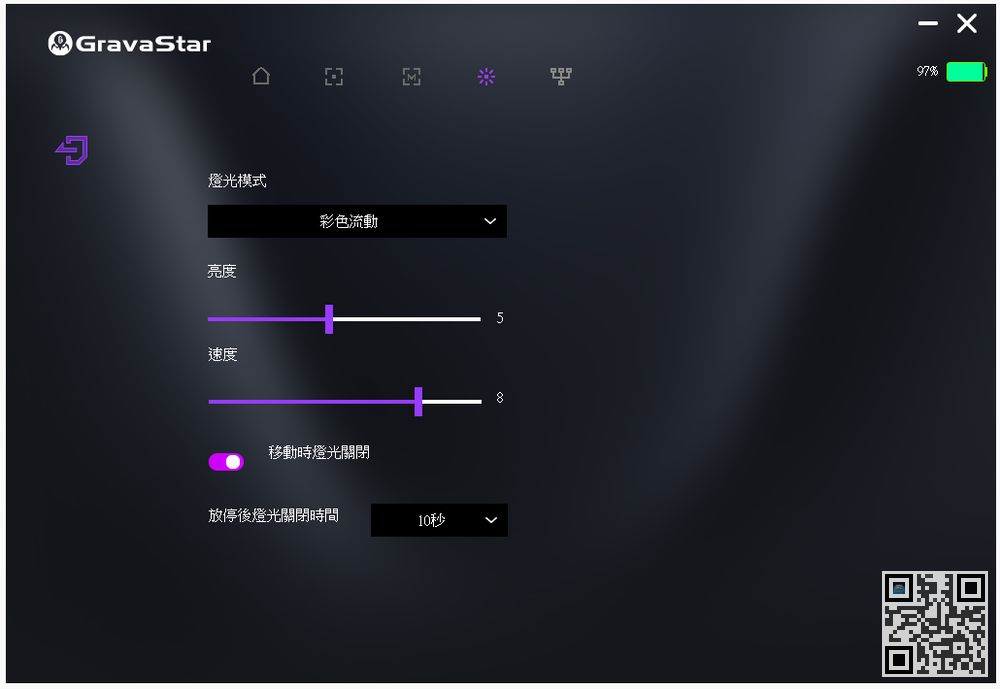
Task: Minimize the GravaStar window
Action: 929,24
